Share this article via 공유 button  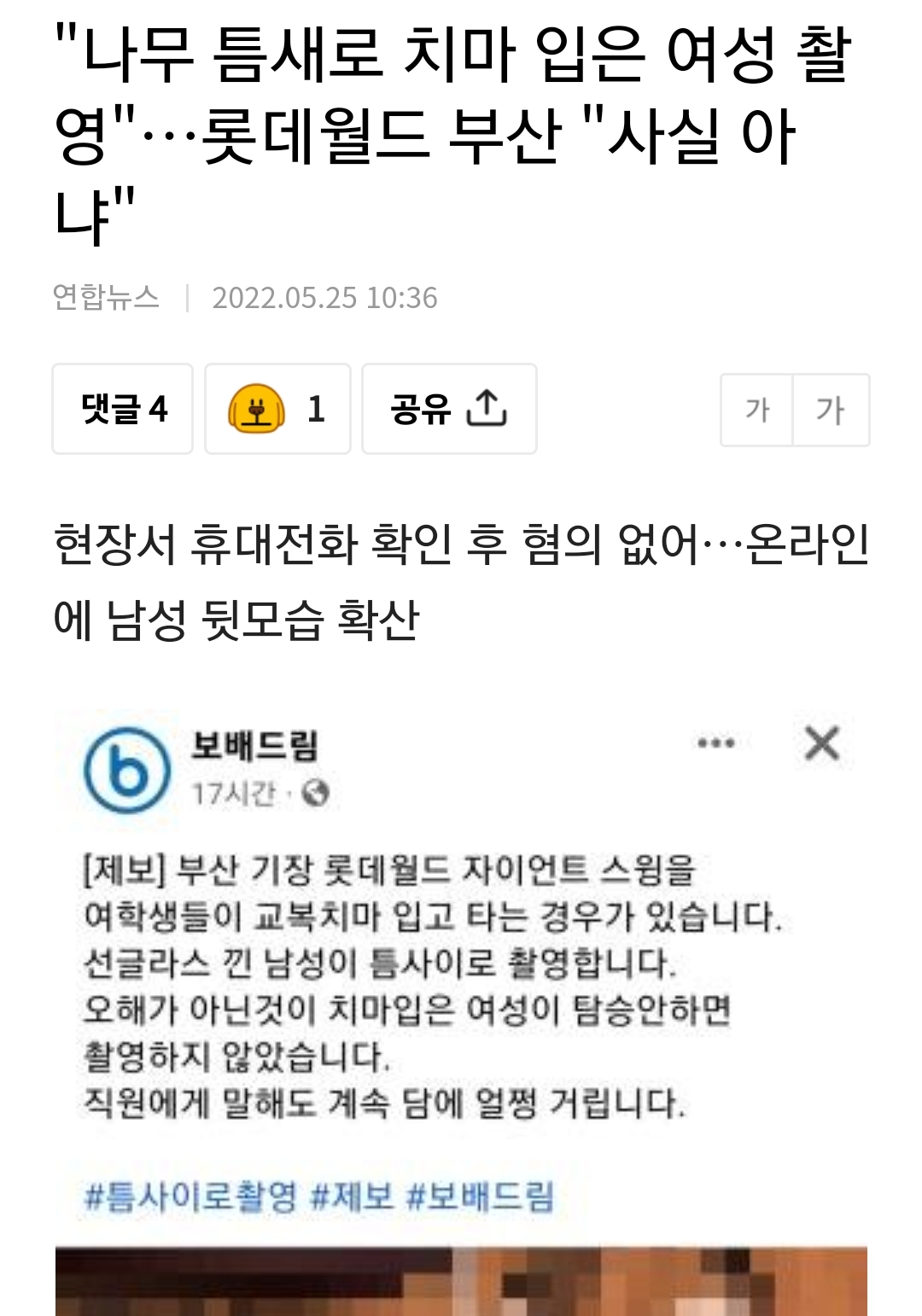click(449, 409)
